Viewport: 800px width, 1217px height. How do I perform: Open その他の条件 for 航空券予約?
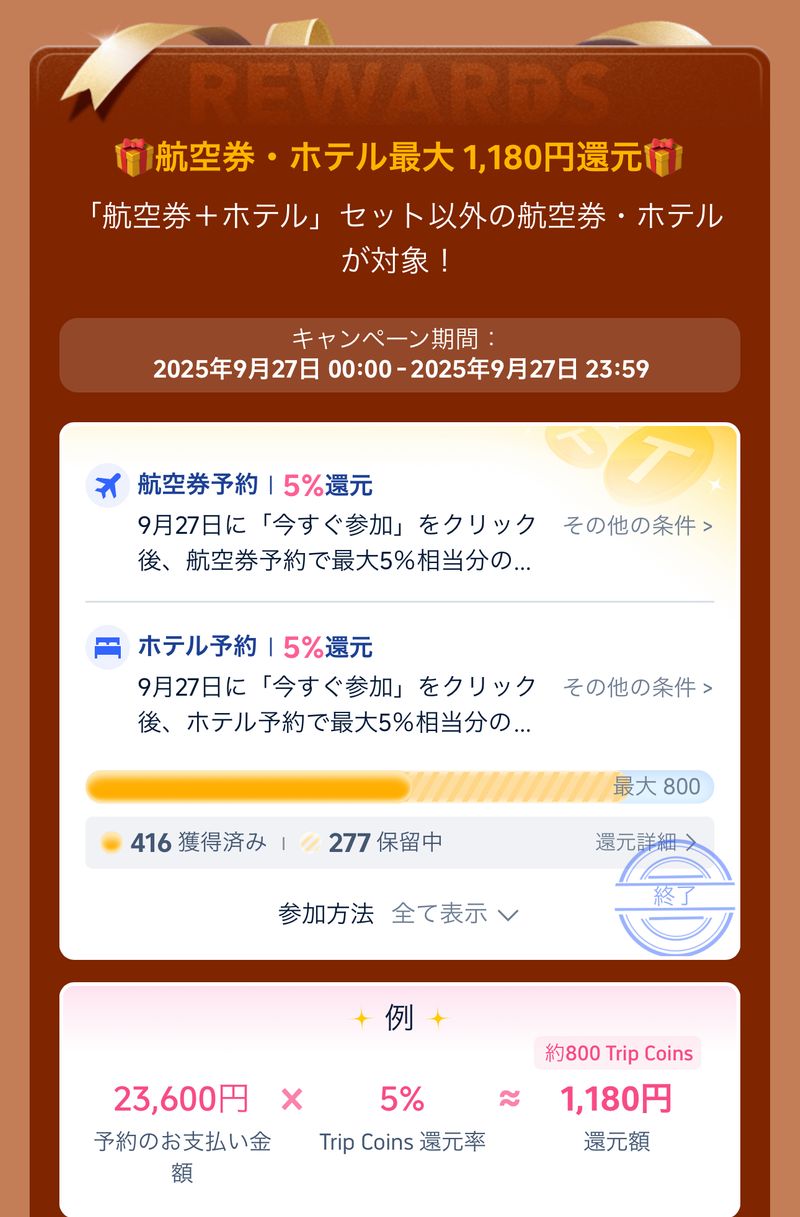[x=637, y=526]
